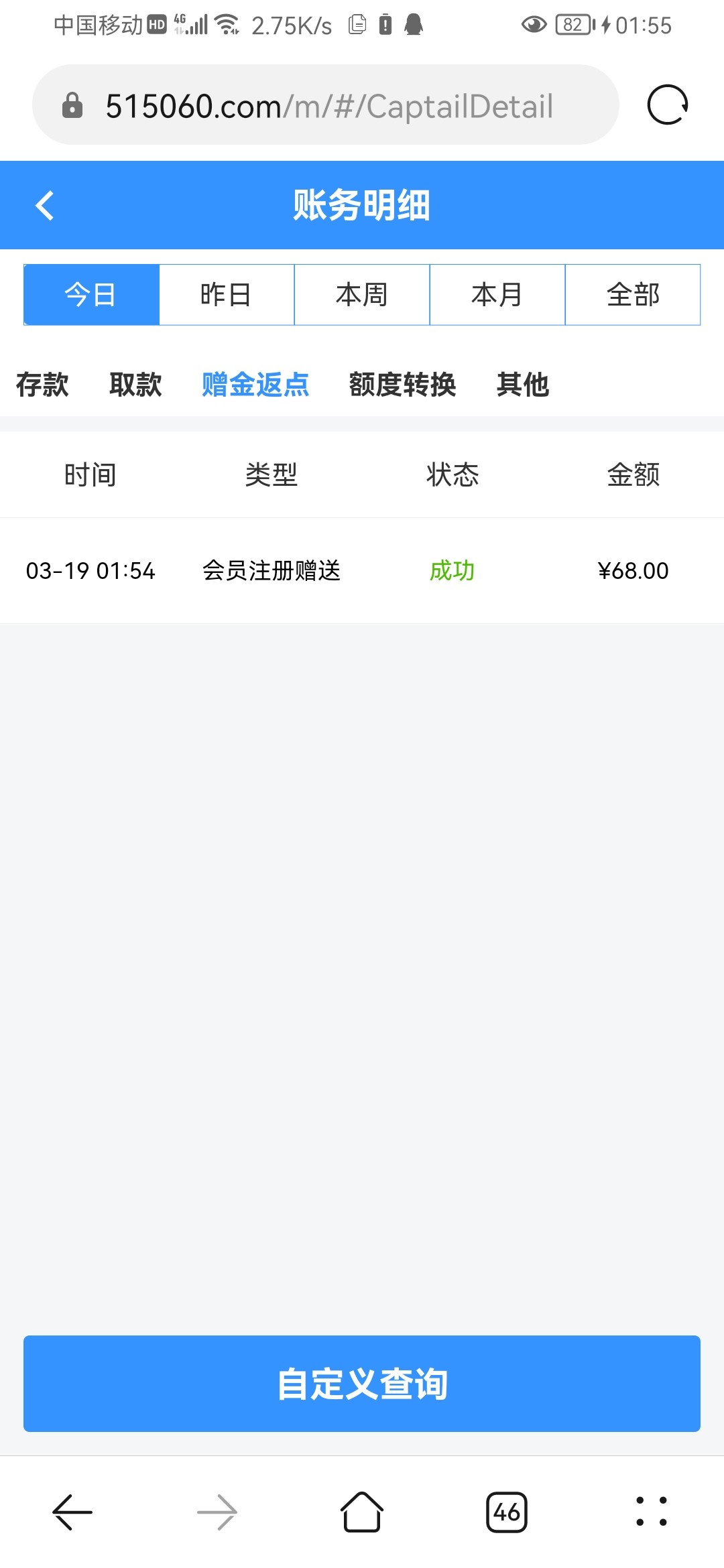Screen dimensions: 724x1568
Task: Tap the lock icon in the address bar
Action: (74, 105)
